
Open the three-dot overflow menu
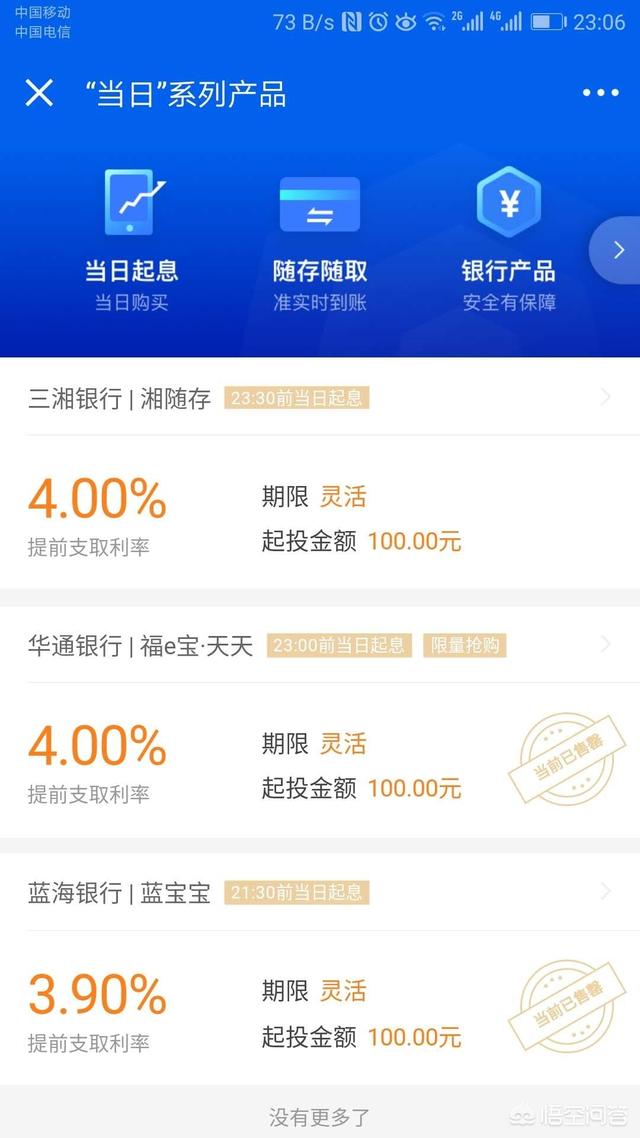[x=601, y=93]
